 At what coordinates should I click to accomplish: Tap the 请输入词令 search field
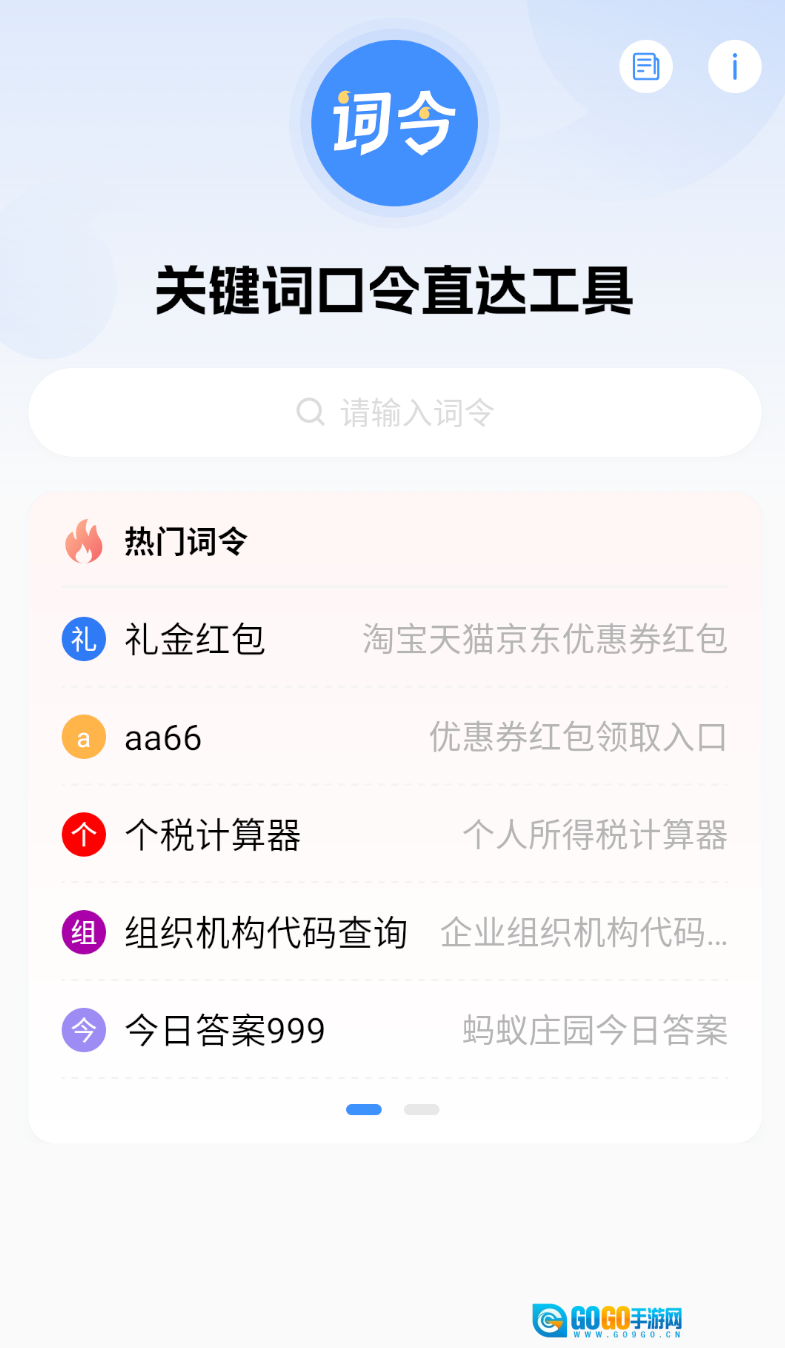395,412
